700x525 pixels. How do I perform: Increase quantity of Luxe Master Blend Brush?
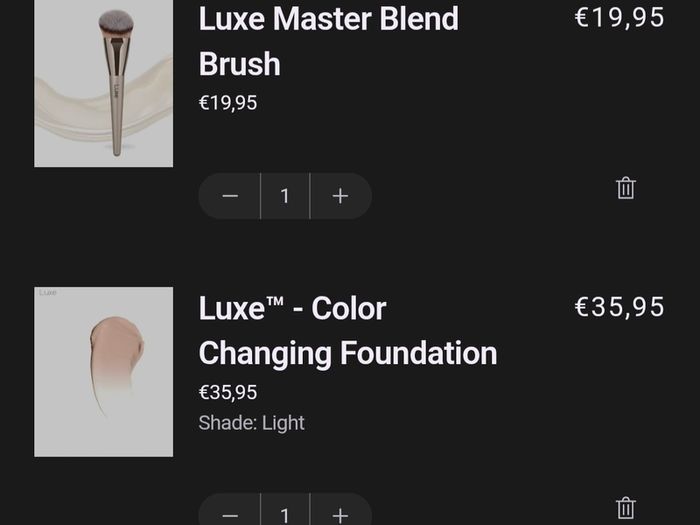pyautogui.click(x=341, y=196)
